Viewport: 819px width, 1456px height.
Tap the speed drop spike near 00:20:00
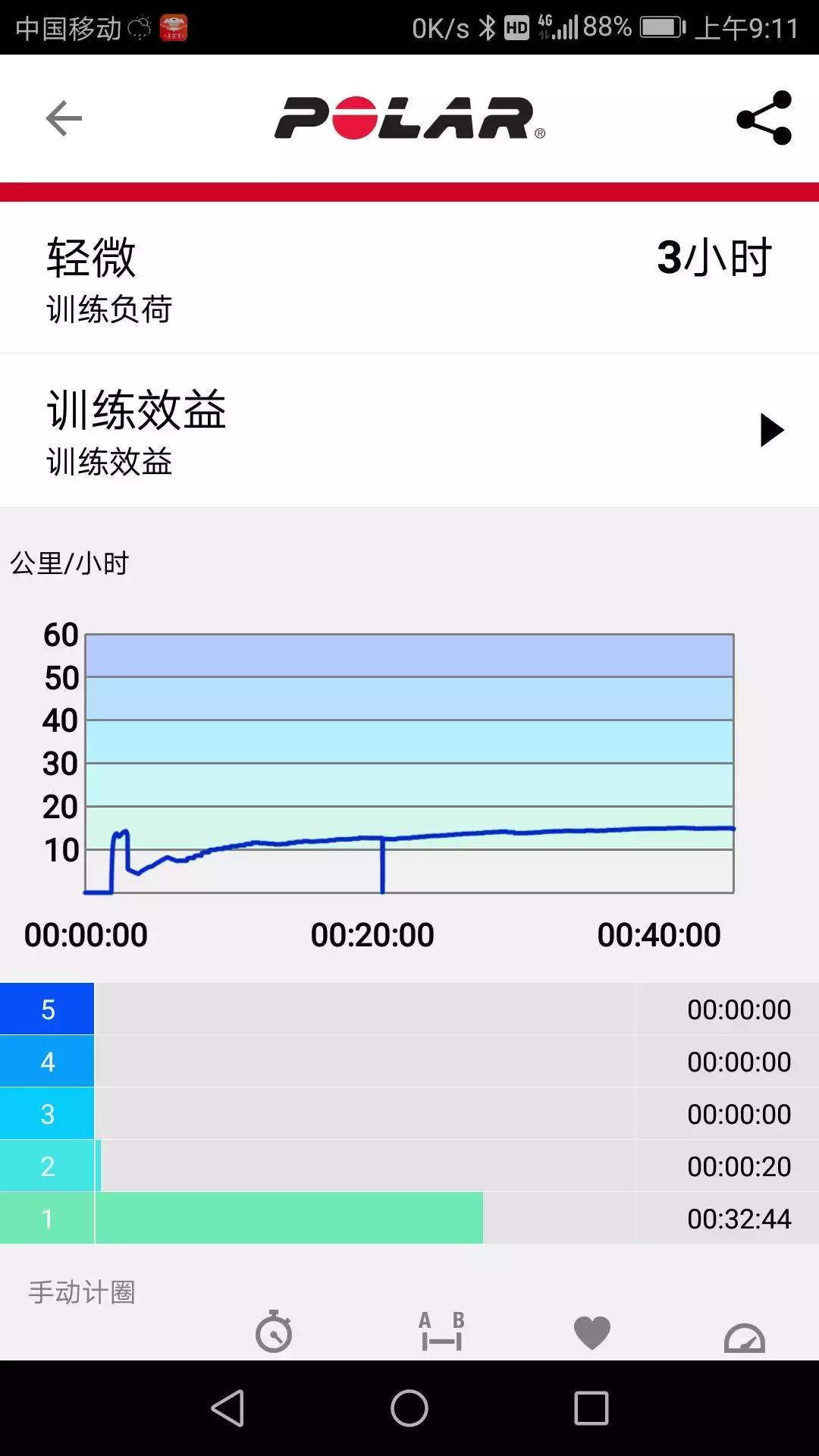point(381,864)
